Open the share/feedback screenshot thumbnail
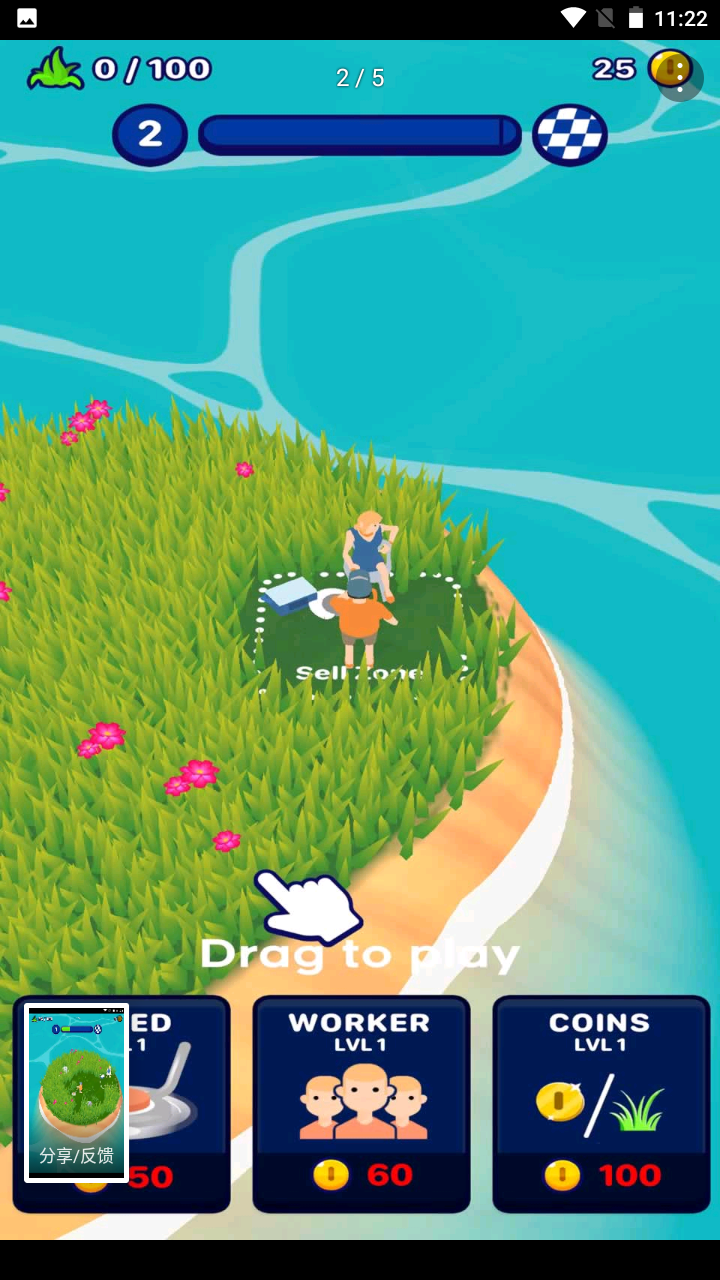 pos(77,1093)
